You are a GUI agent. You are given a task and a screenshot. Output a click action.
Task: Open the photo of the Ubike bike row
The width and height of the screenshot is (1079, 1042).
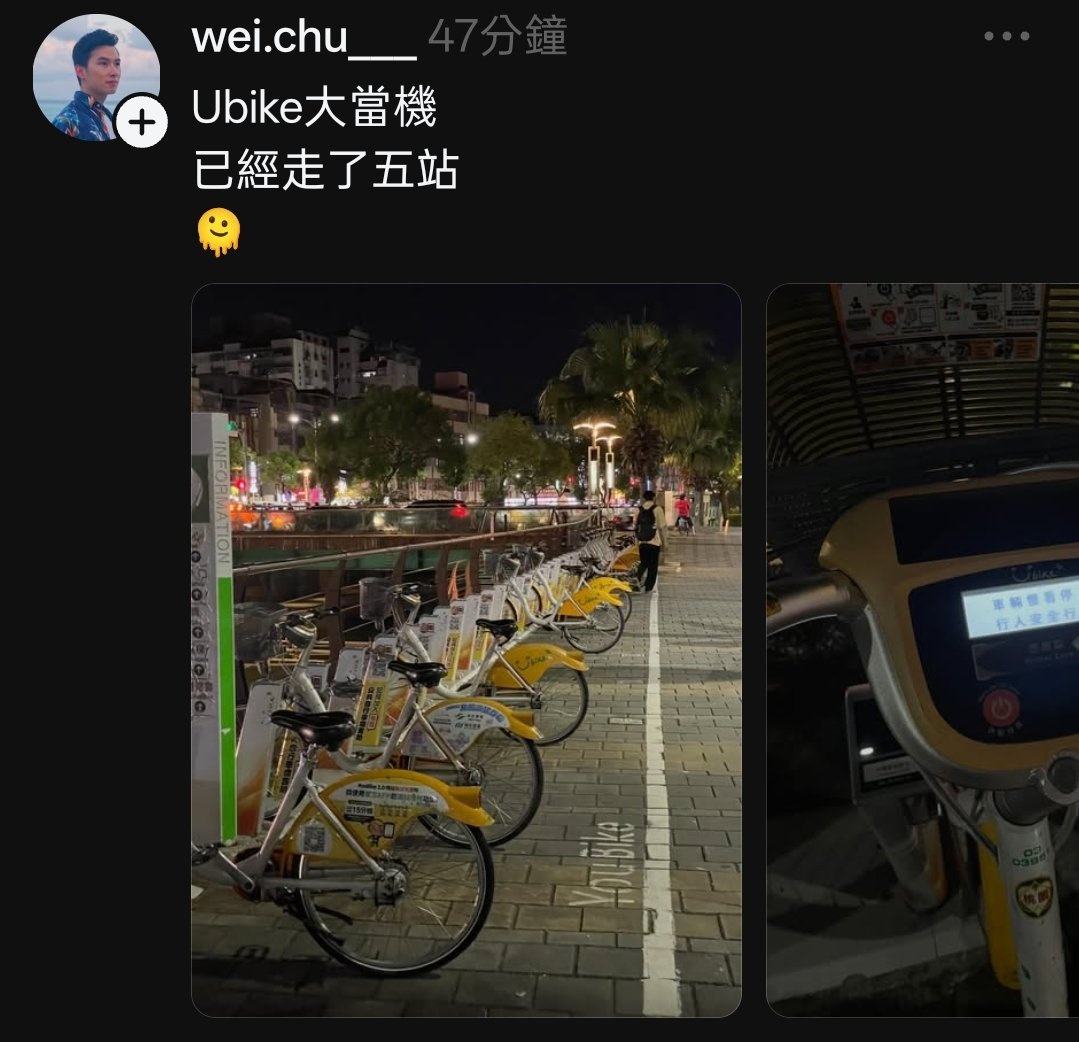click(x=466, y=650)
